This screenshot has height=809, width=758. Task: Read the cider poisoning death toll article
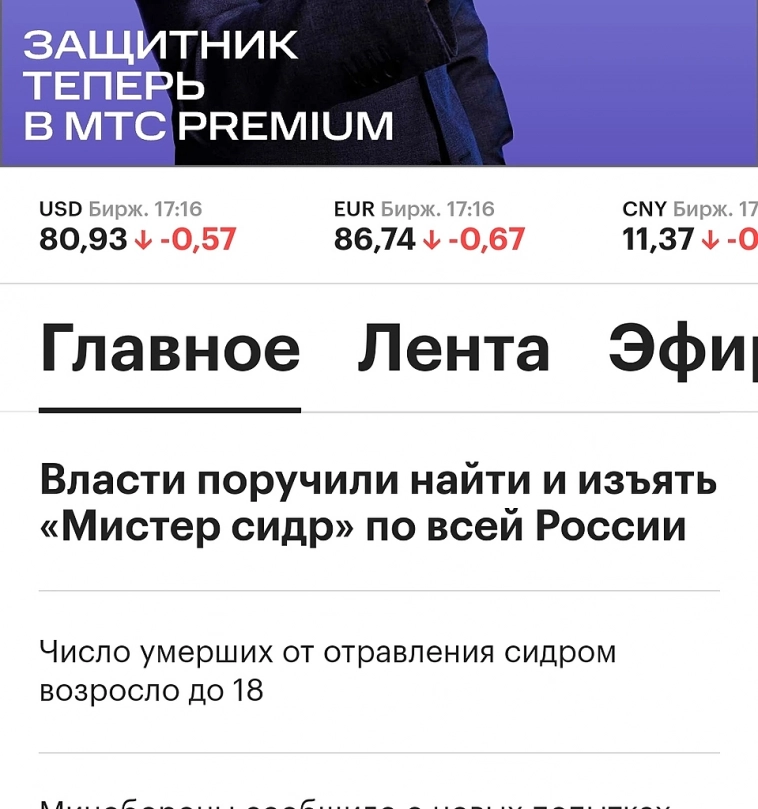click(x=327, y=671)
